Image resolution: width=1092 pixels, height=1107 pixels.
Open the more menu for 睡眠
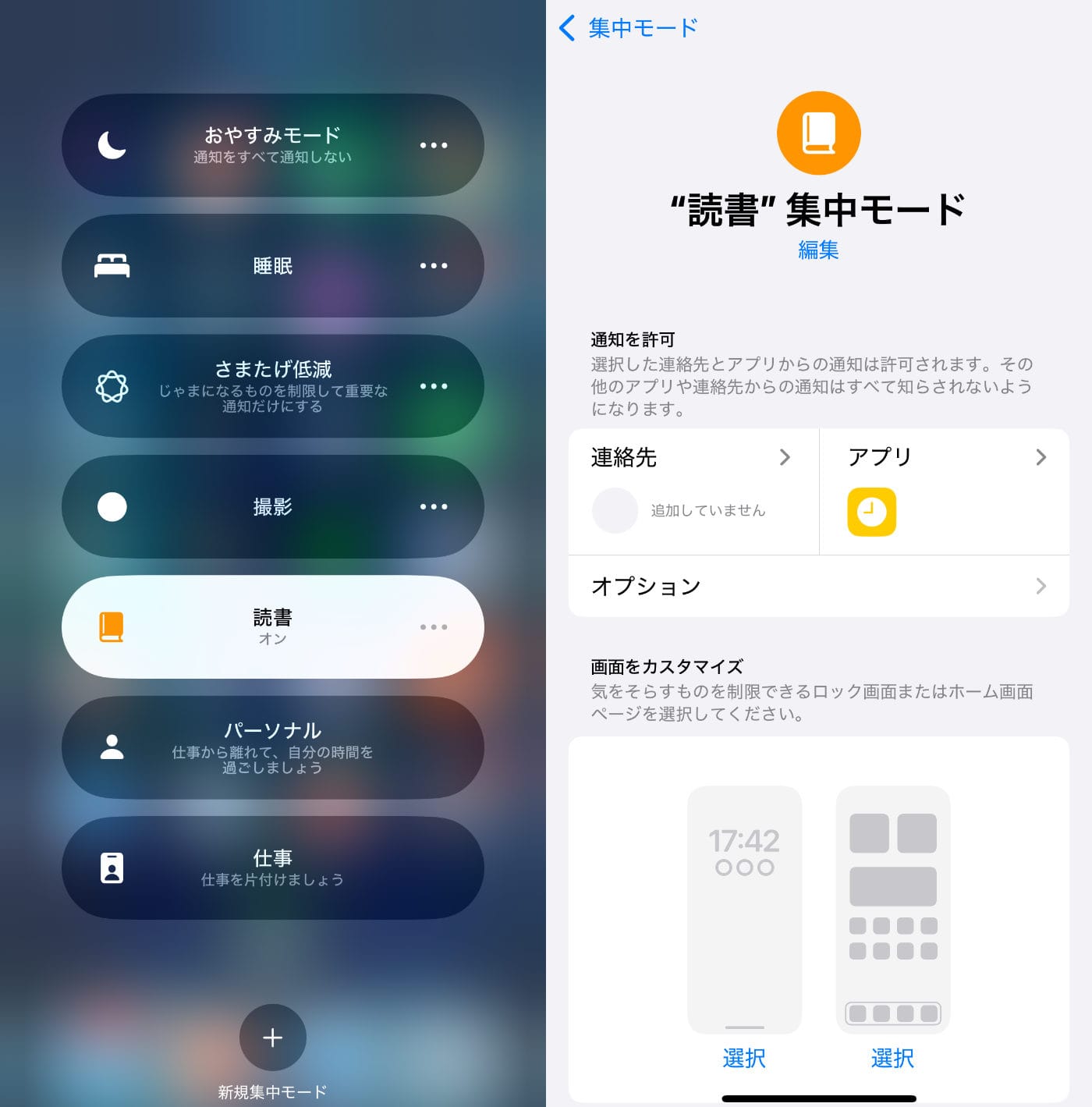[434, 266]
